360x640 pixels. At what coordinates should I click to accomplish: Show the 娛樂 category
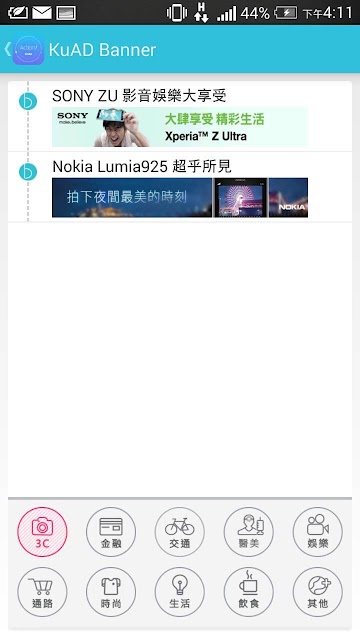pos(318,532)
